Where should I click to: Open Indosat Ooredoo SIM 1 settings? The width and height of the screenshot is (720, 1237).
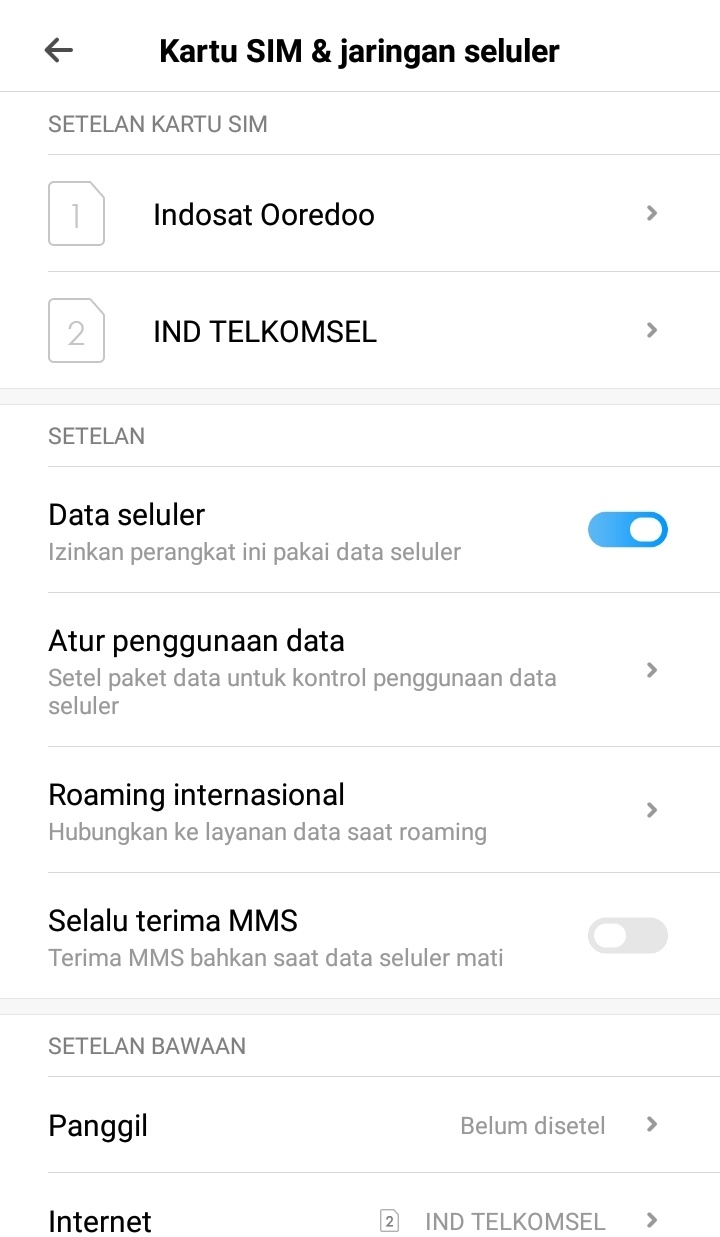point(360,214)
